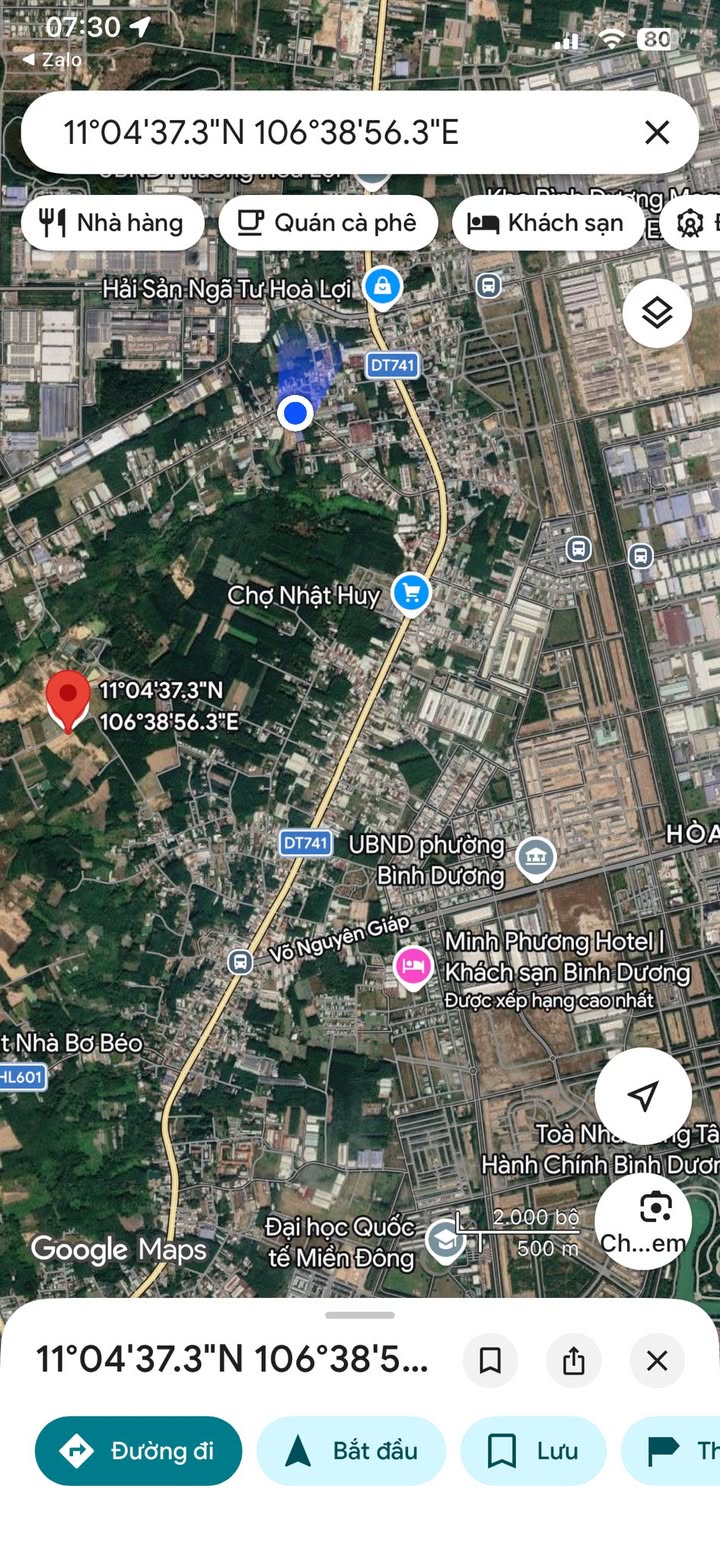Viewport: 720px width, 1559px height.
Task: Bookmark this location from the sheet header
Action: [490, 1360]
